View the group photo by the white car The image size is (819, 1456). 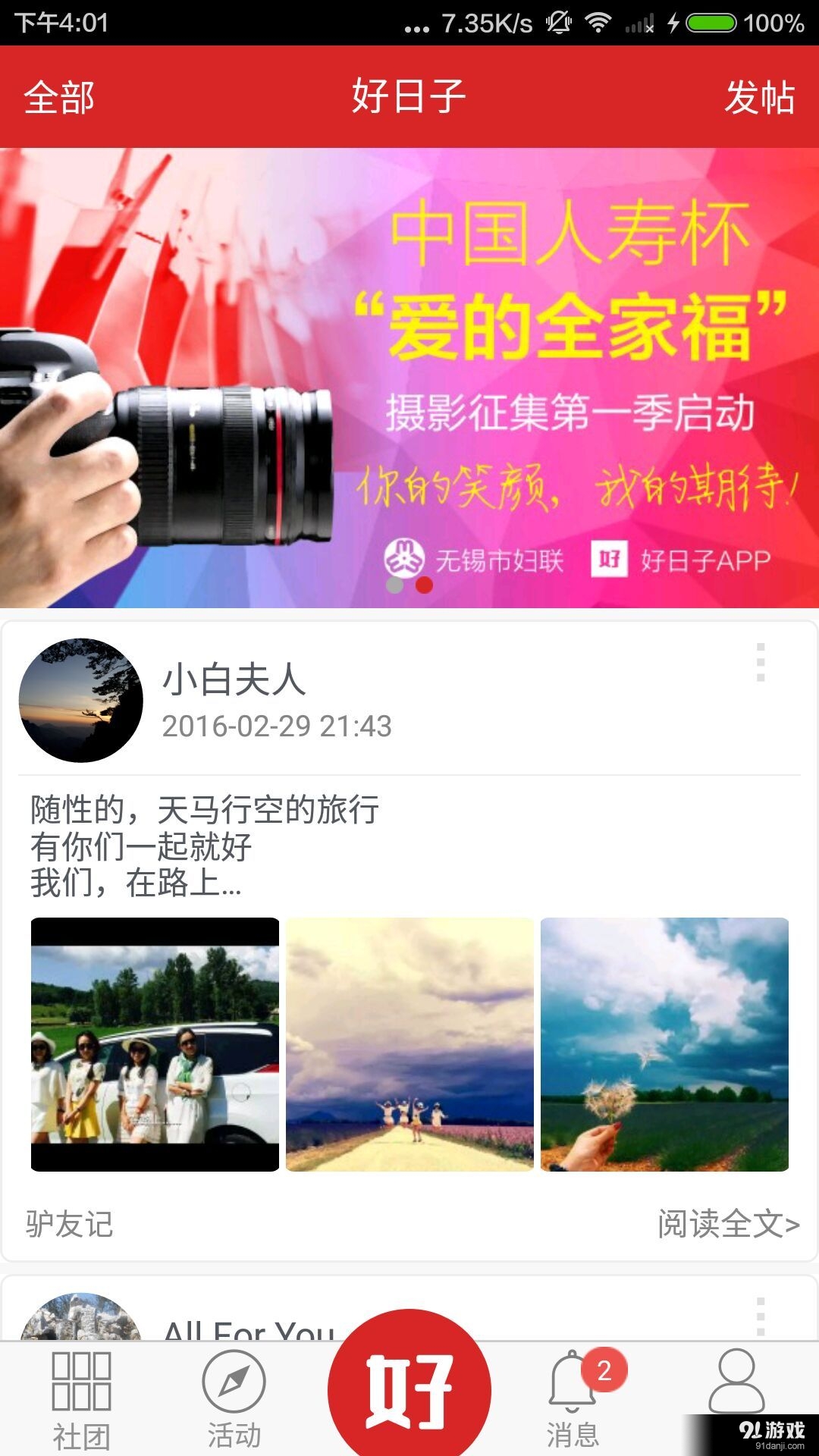pyautogui.click(x=155, y=1044)
